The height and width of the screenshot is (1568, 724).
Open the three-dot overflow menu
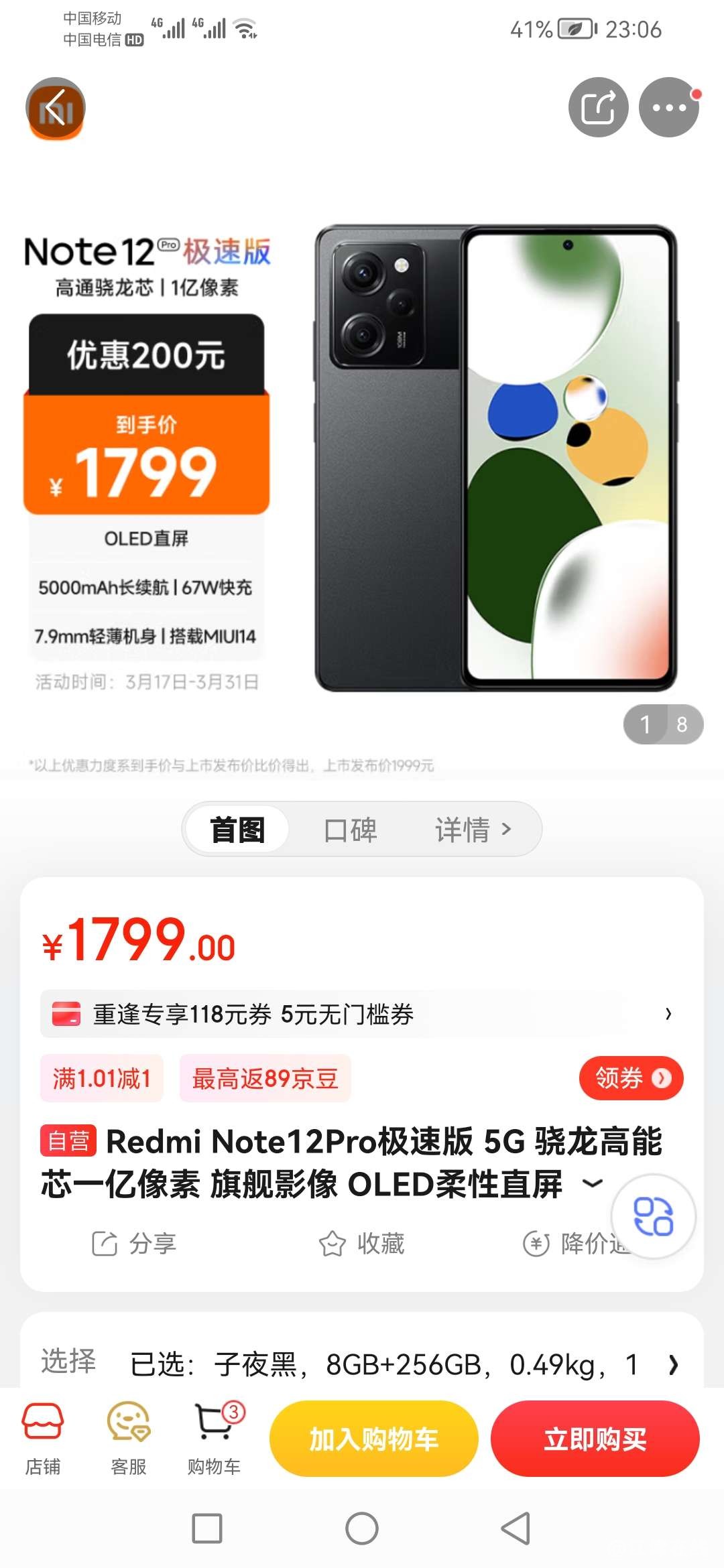668,108
